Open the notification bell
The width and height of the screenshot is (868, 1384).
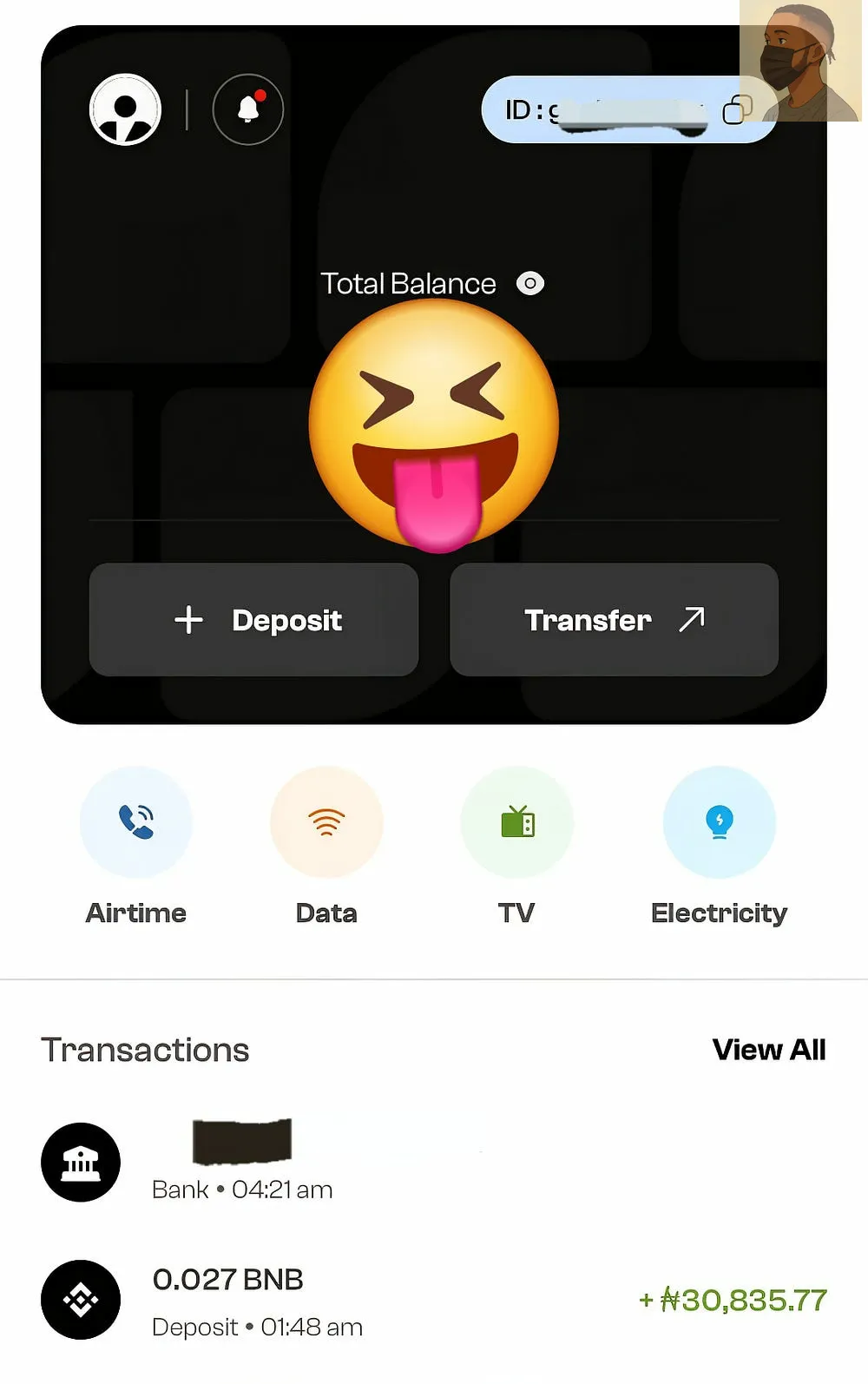[248, 108]
